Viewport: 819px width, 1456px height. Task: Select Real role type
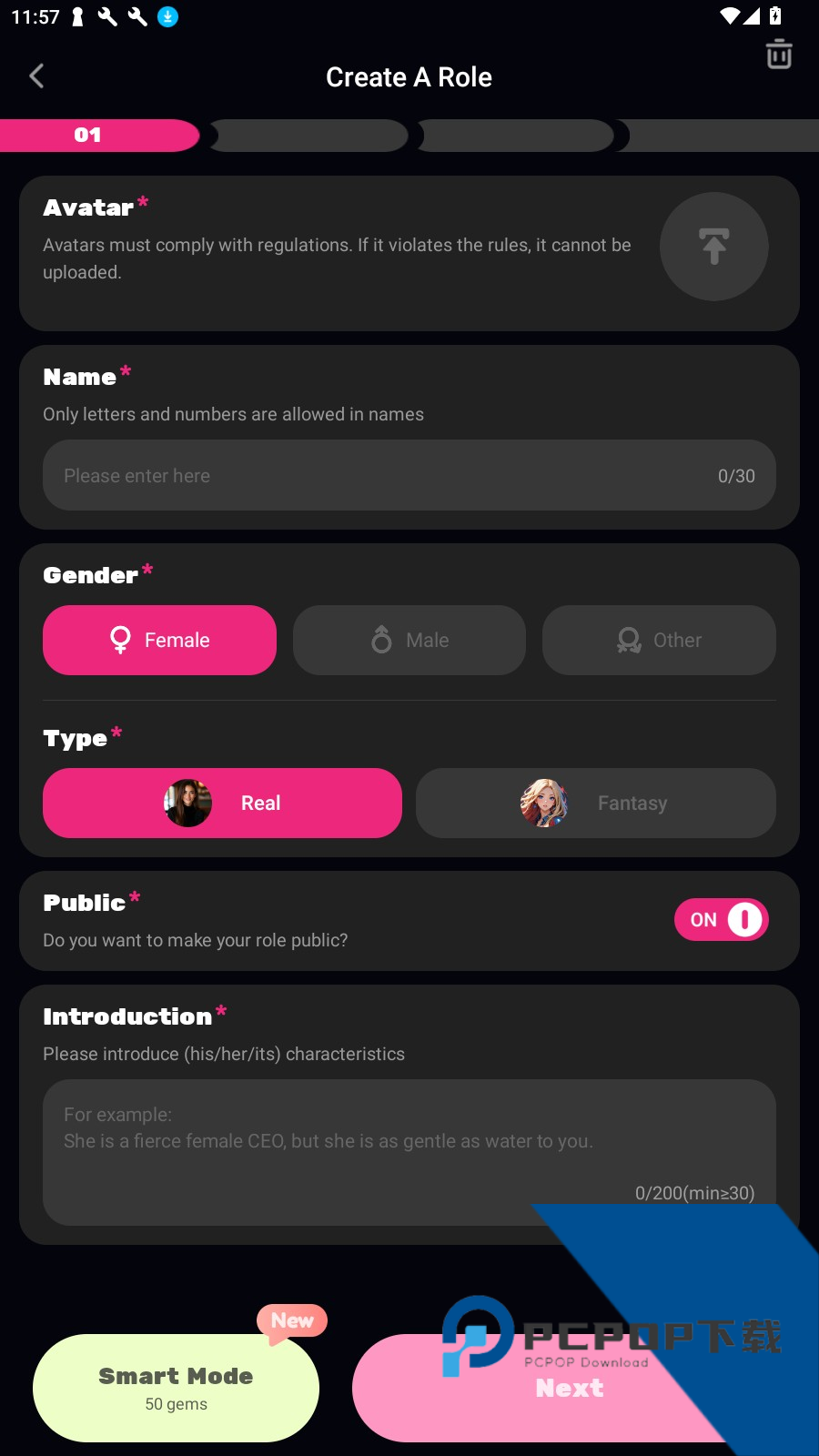[222, 804]
